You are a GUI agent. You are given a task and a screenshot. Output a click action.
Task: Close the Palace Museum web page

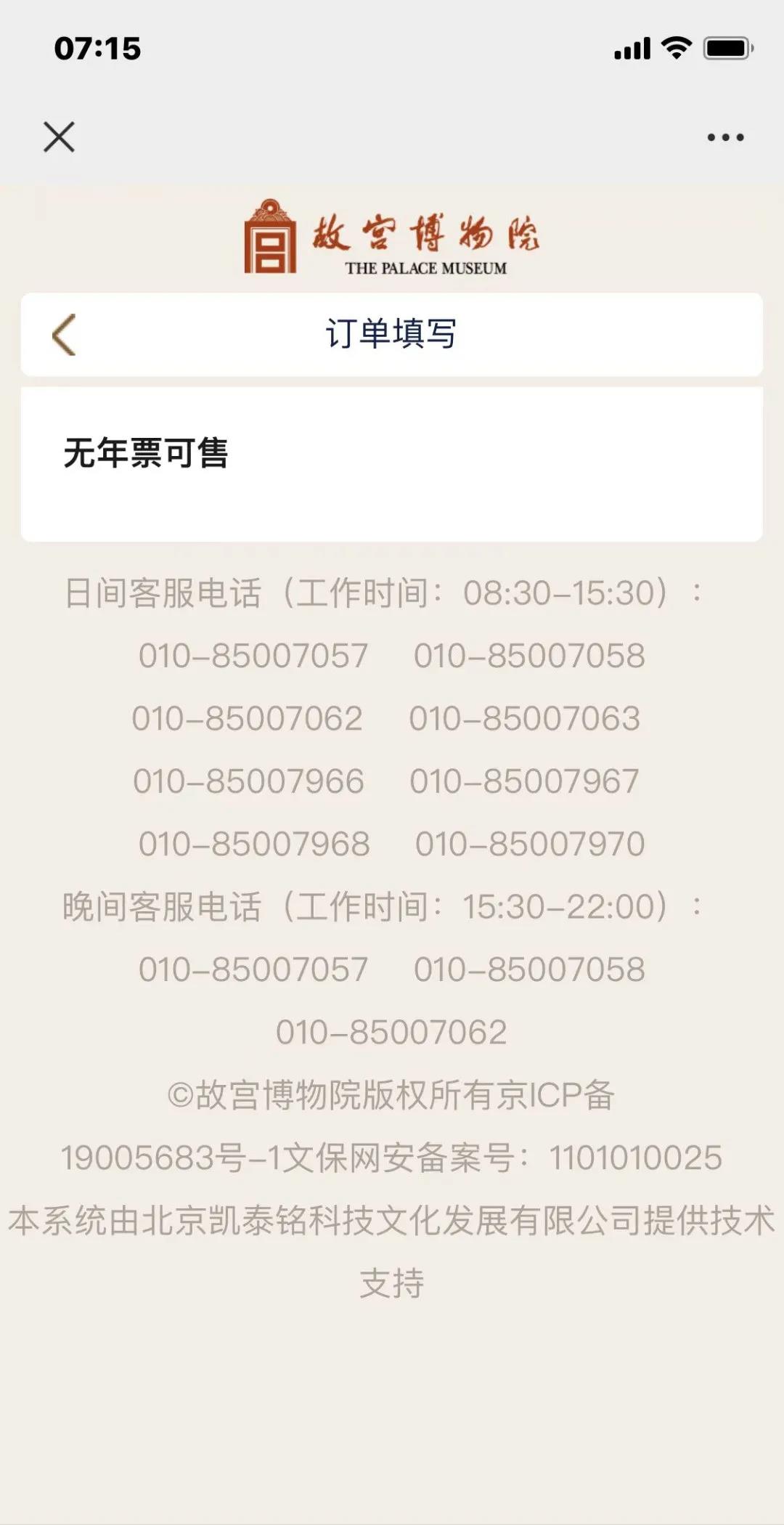(x=59, y=137)
